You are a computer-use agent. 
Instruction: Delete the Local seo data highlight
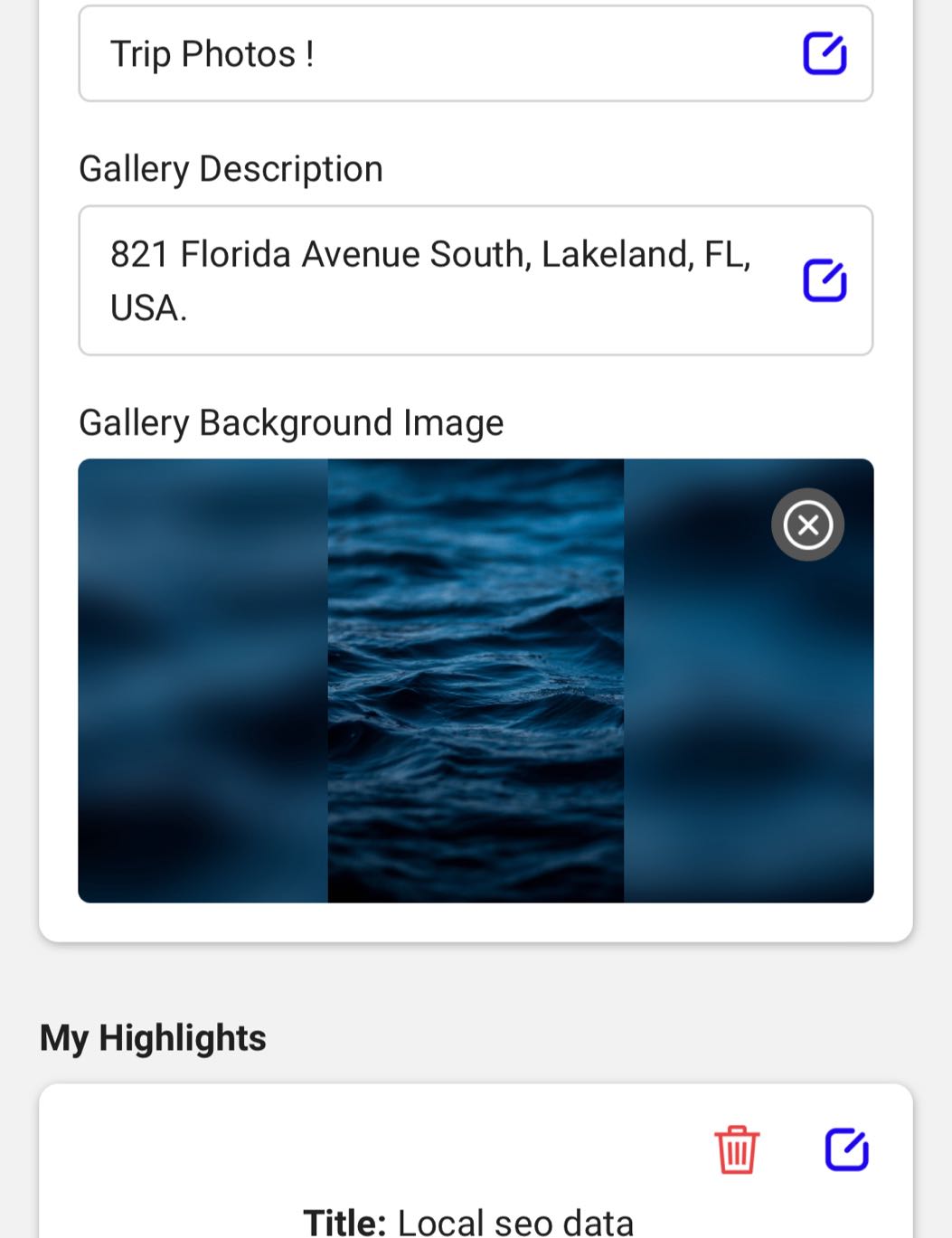point(737,1149)
